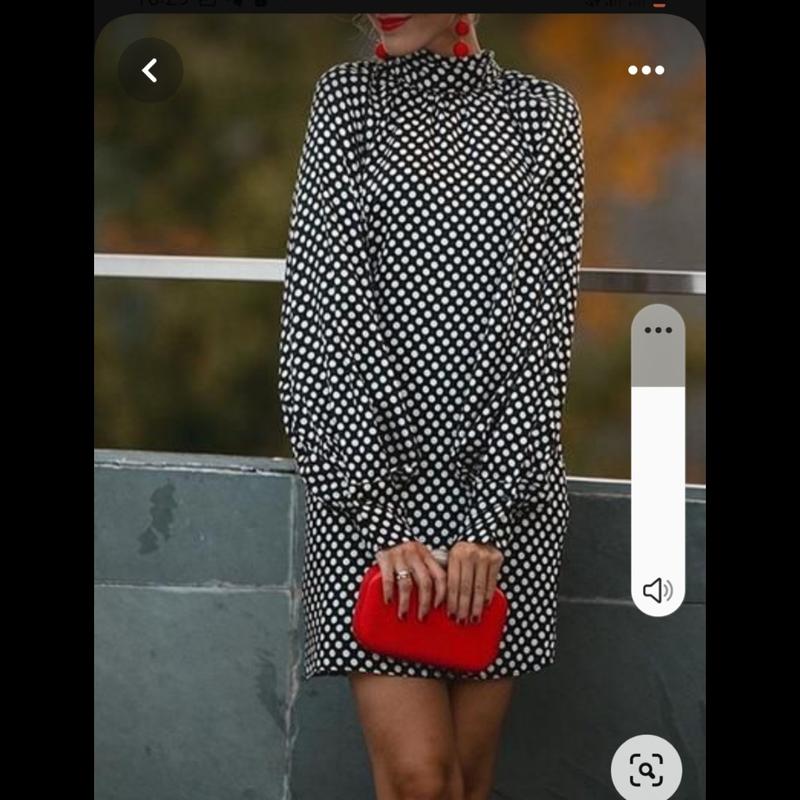Mute volume via the speaker icon
Image resolution: width=800 pixels, height=800 pixels.
coord(658,590)
